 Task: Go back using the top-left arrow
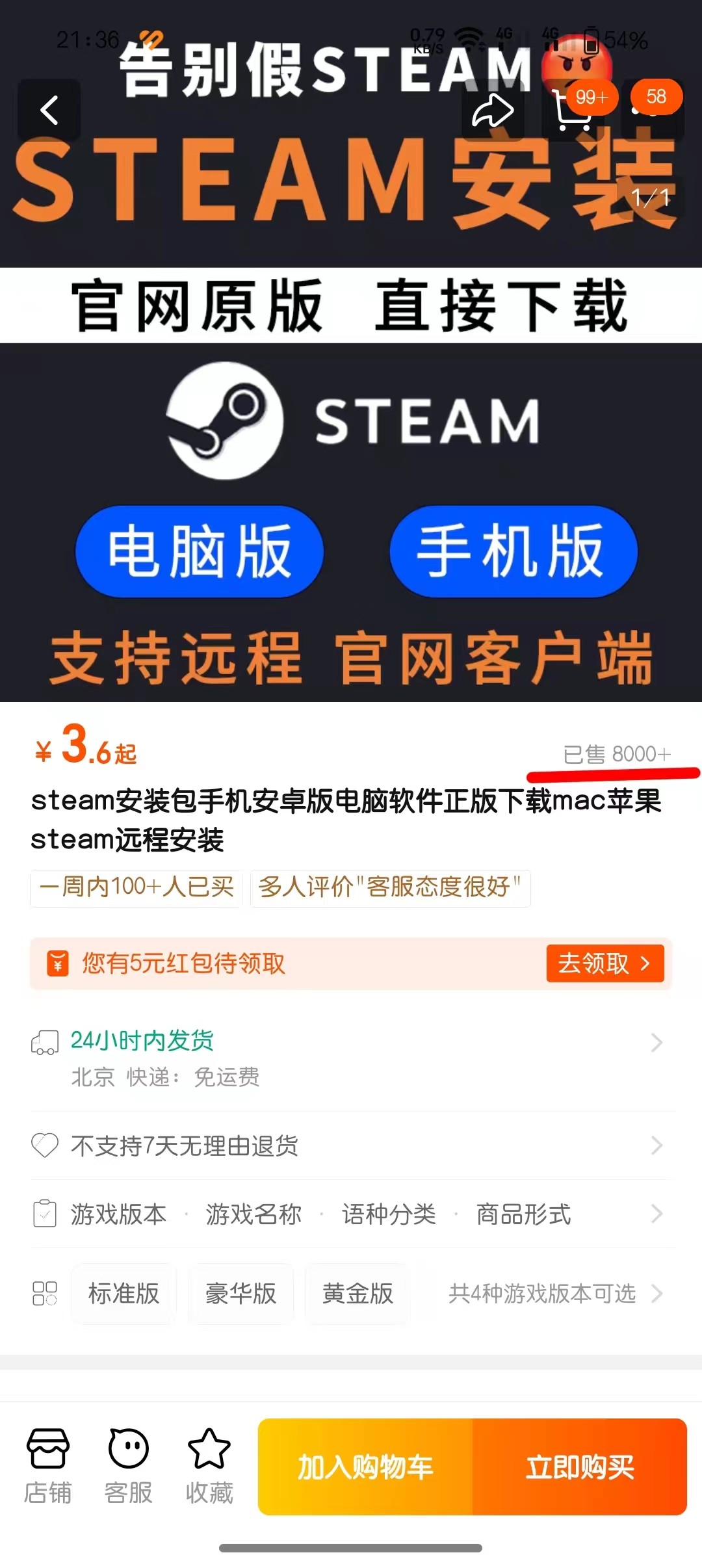[x=49, y=110]
